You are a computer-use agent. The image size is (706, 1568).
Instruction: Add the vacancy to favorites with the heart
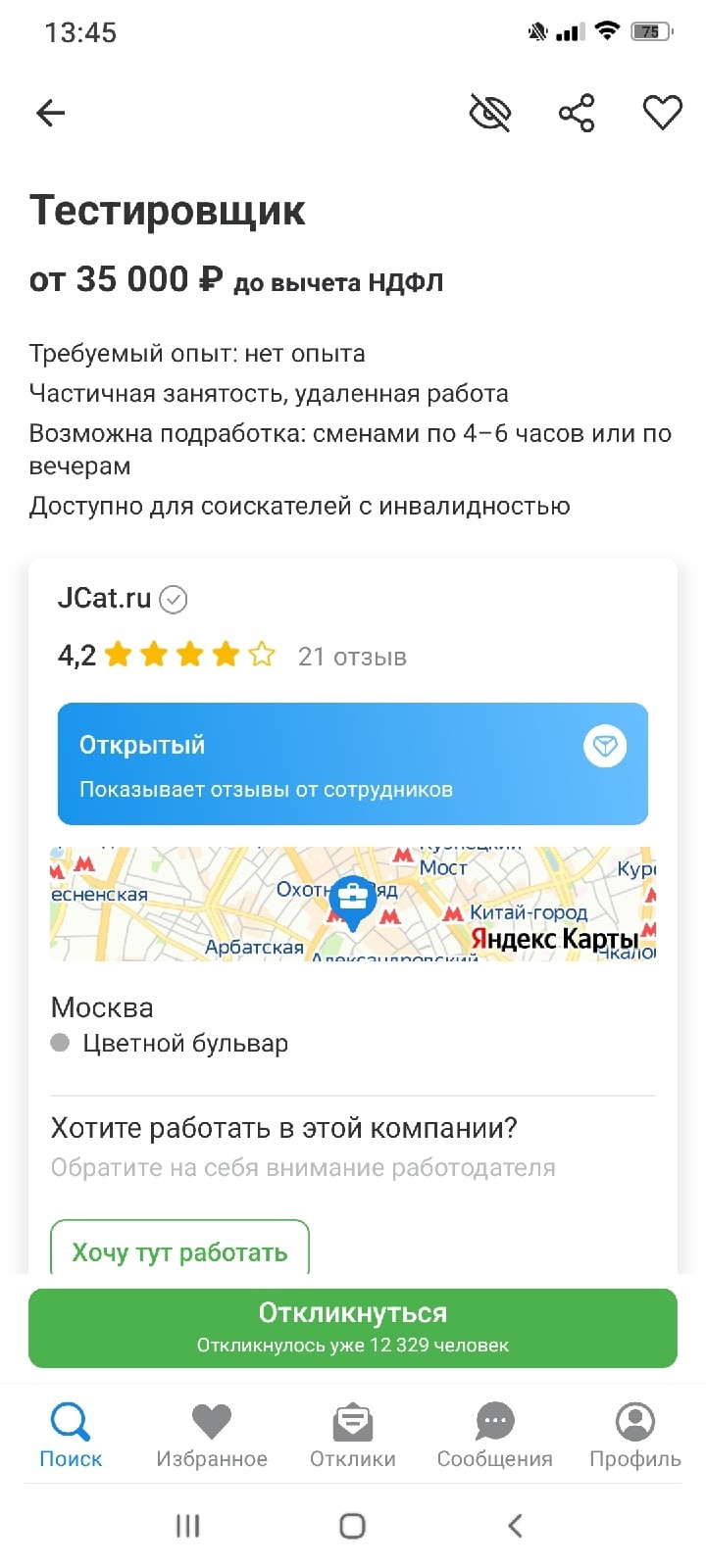[x=662, y=114]
